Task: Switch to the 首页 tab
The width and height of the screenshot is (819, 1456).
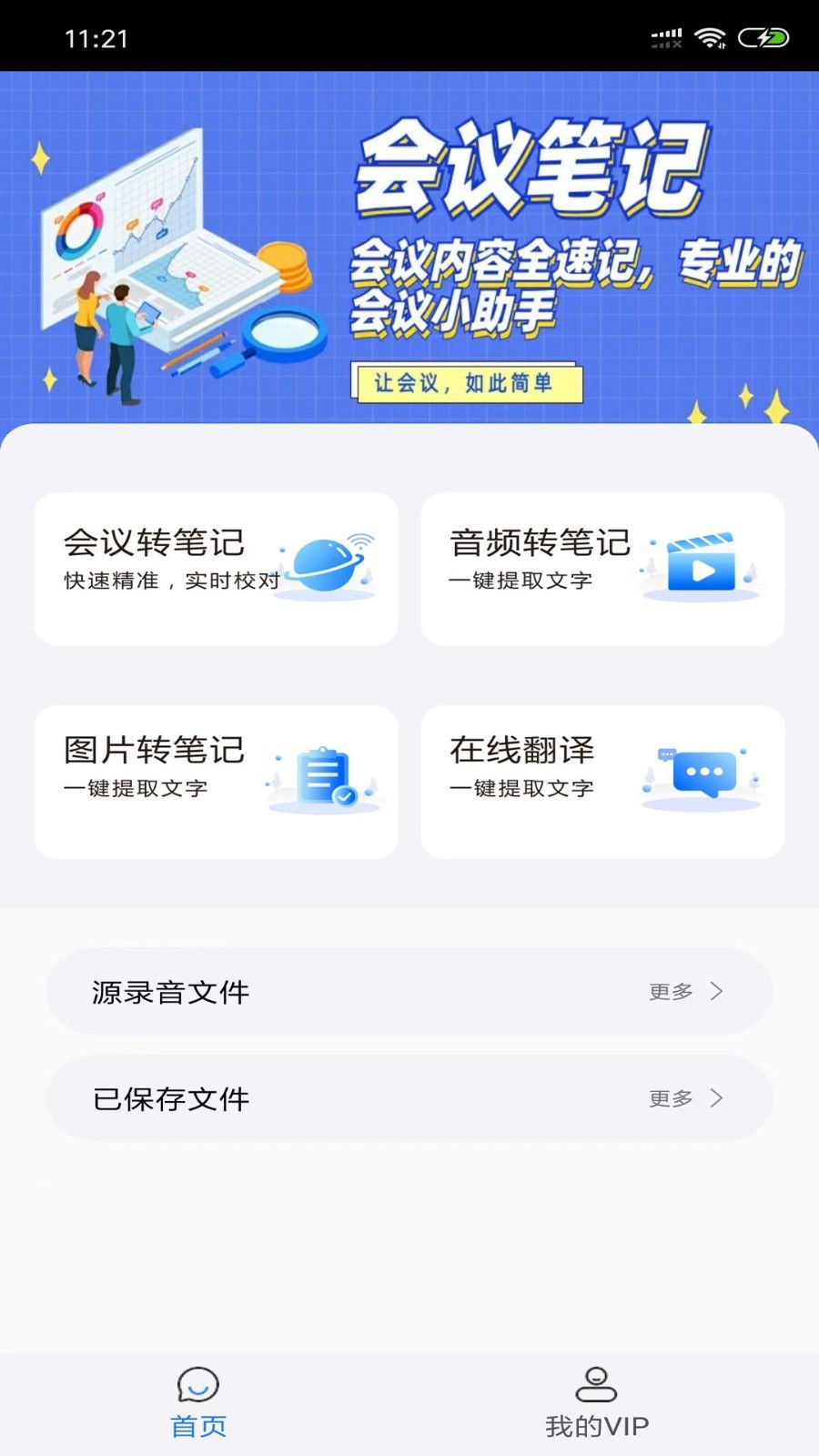Action: [198, 1403]
